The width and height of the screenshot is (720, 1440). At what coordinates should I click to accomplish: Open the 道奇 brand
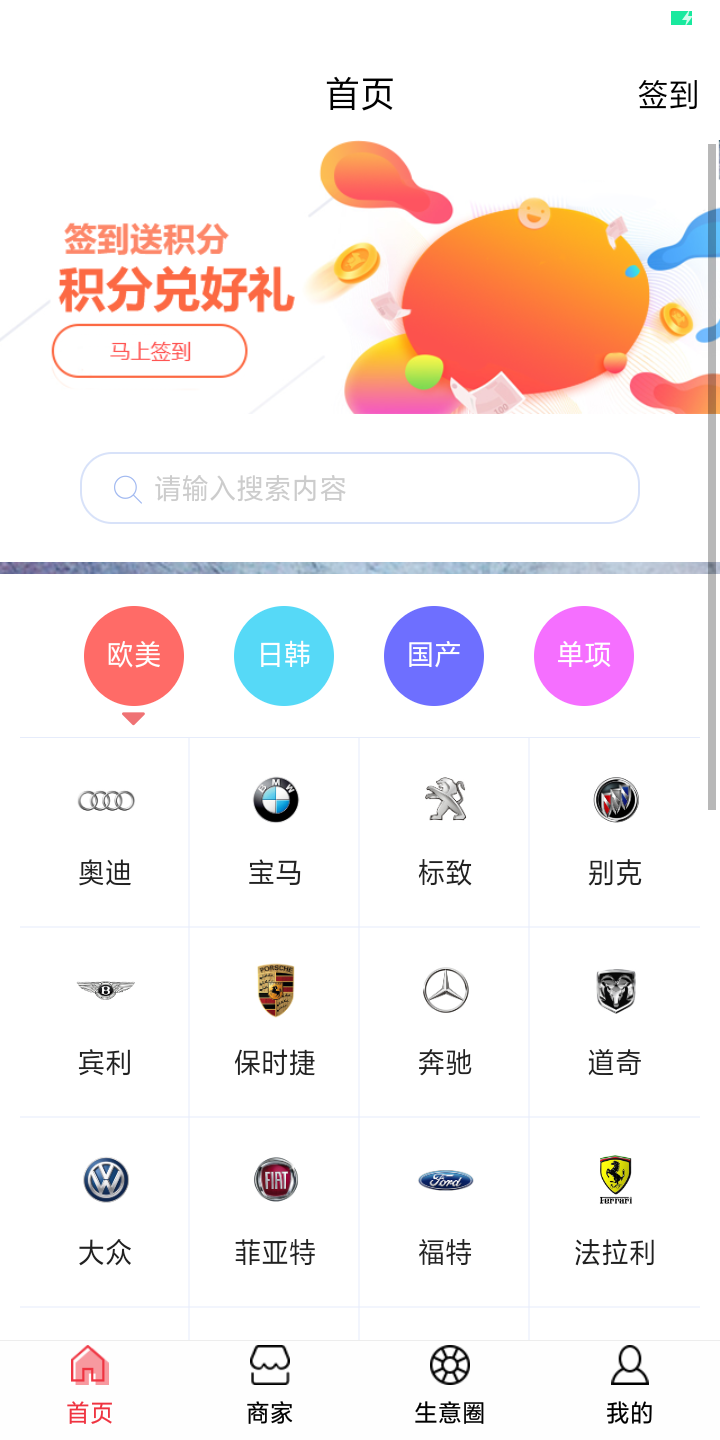(615, 1022)
